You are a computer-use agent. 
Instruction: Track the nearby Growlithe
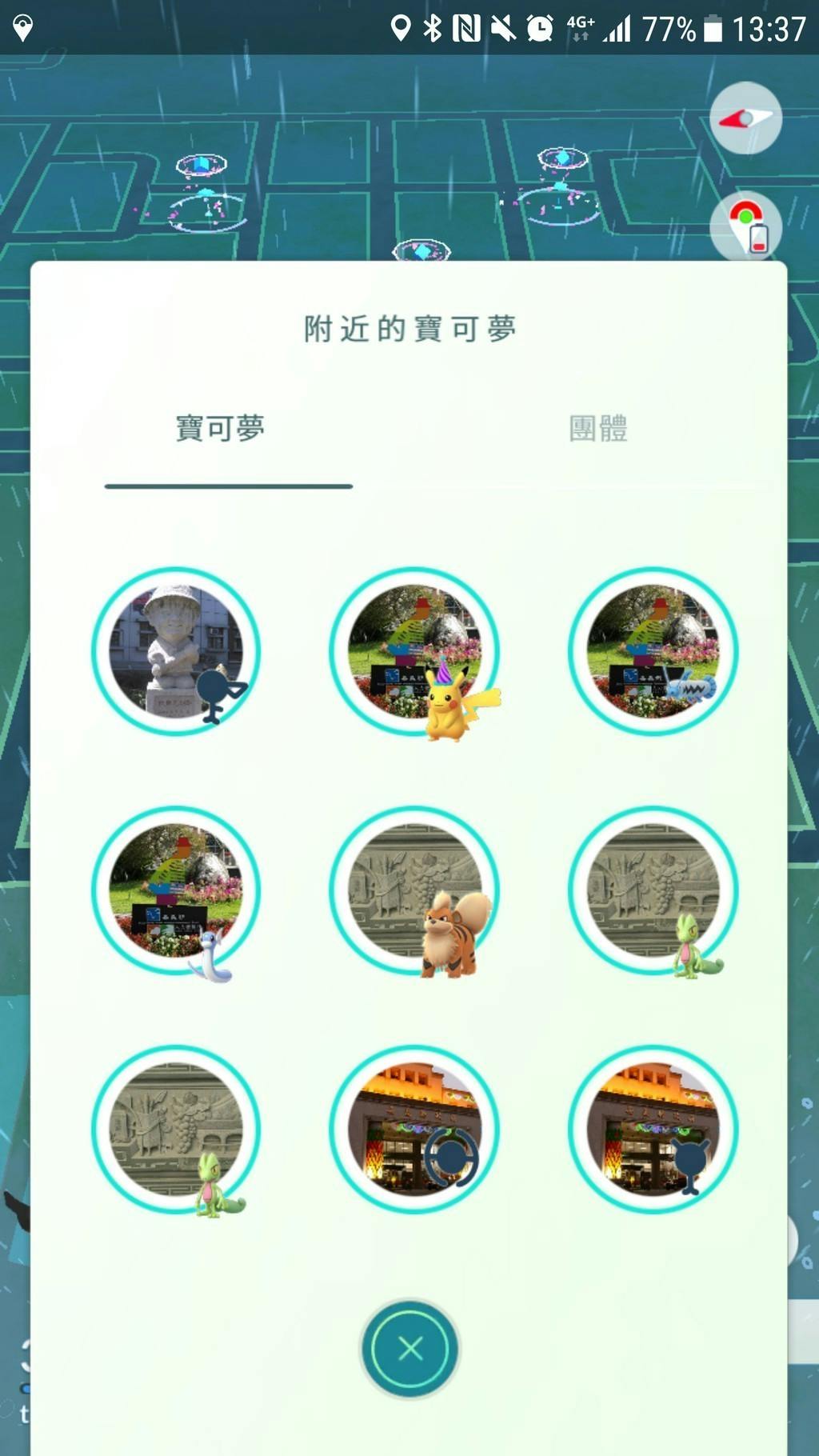[414, 891]
